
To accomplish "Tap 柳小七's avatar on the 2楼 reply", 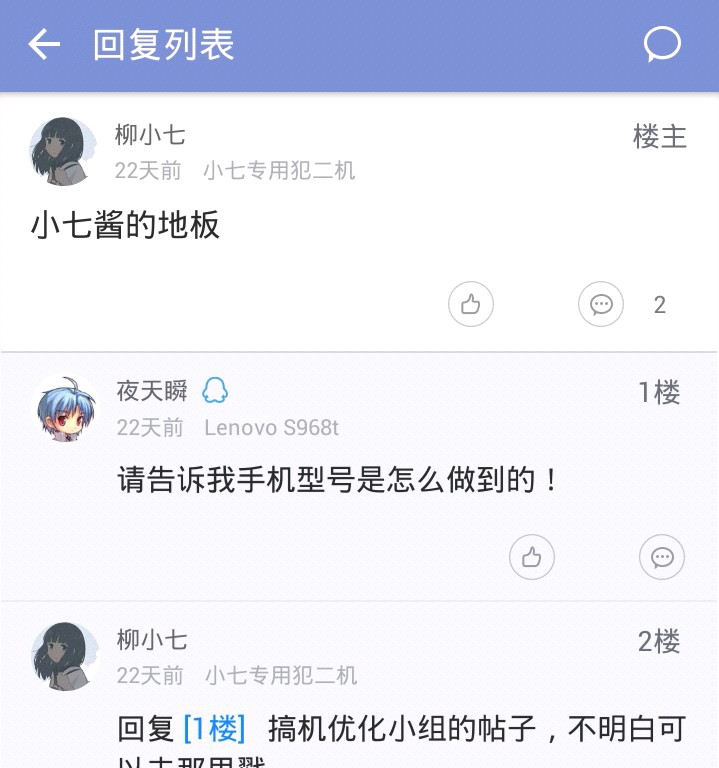I will point(65,656).
